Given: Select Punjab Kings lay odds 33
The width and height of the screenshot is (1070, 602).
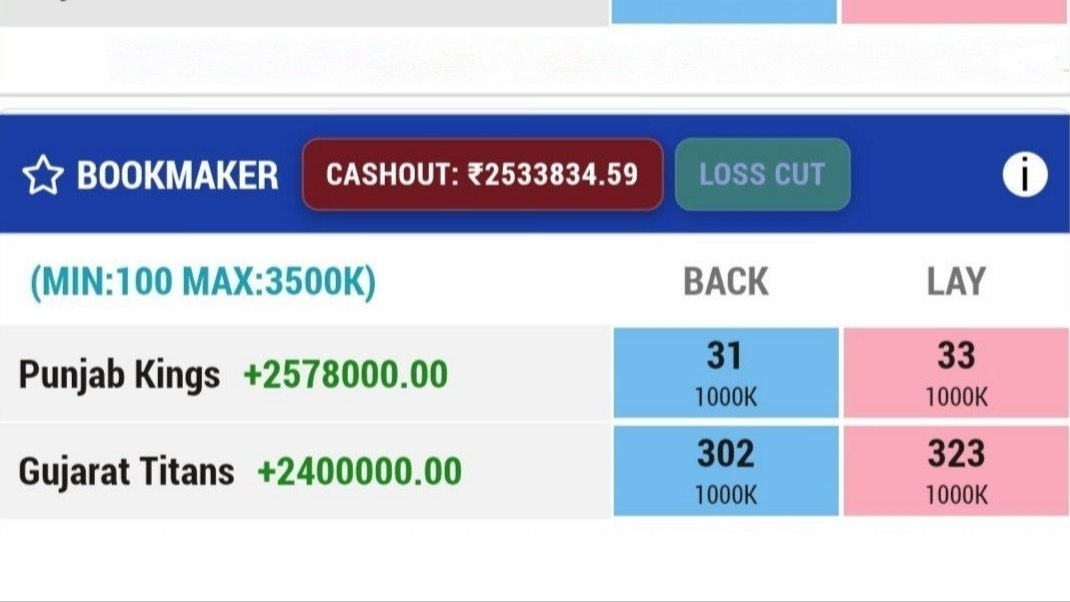Looking at the screenshot, I should click(956, 373).
